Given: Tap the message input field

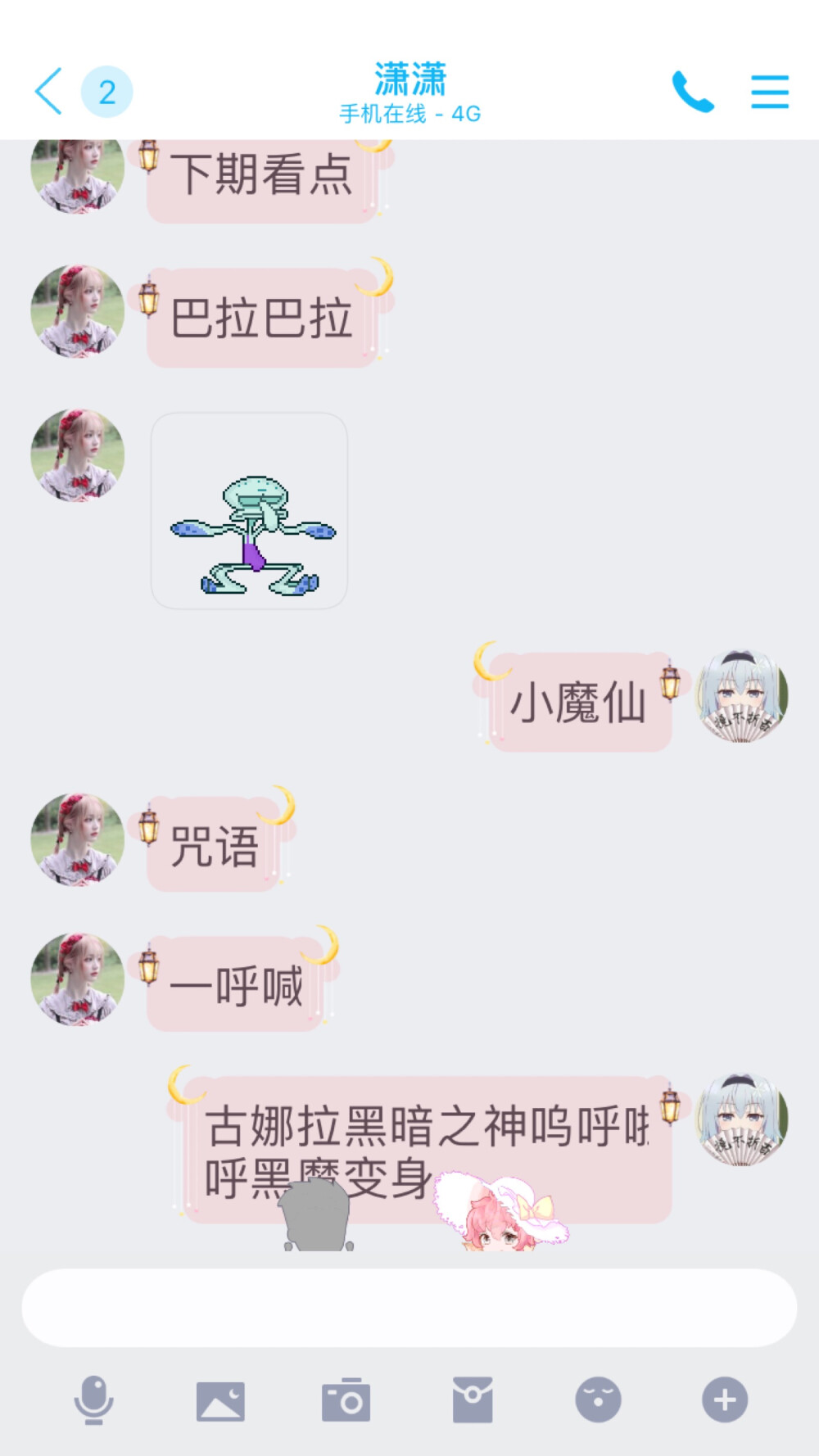Looking at the screenshot, I should point(409,1308).
